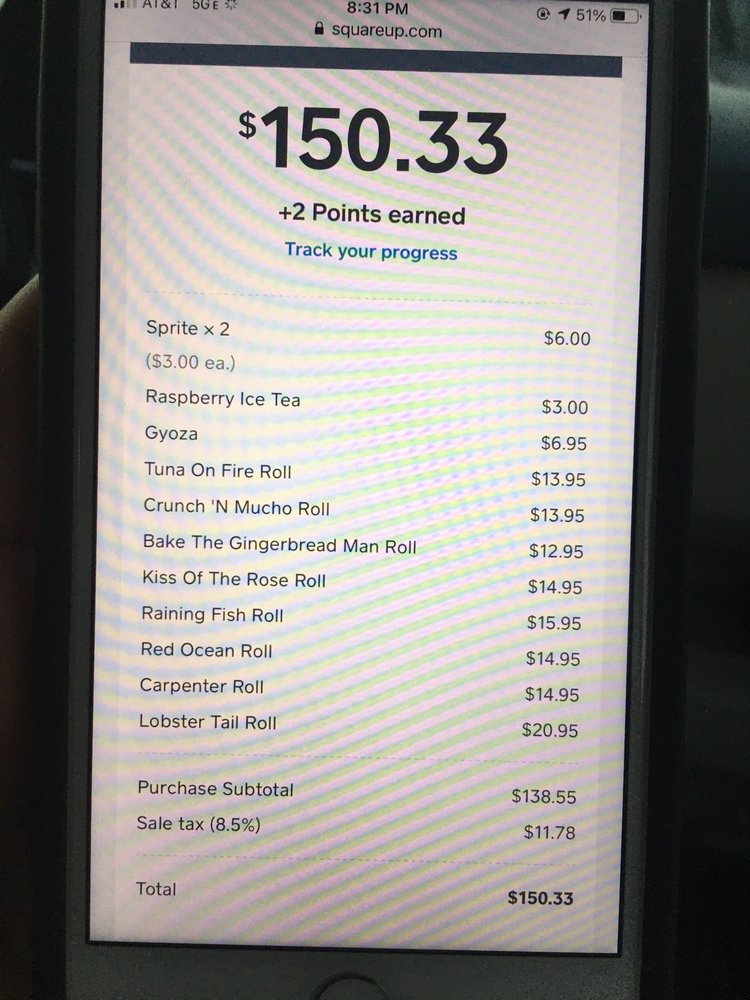Open the Track your progress link
Image resolution: width=750 pixels, height=1000 pixels.
click(371, 251)
